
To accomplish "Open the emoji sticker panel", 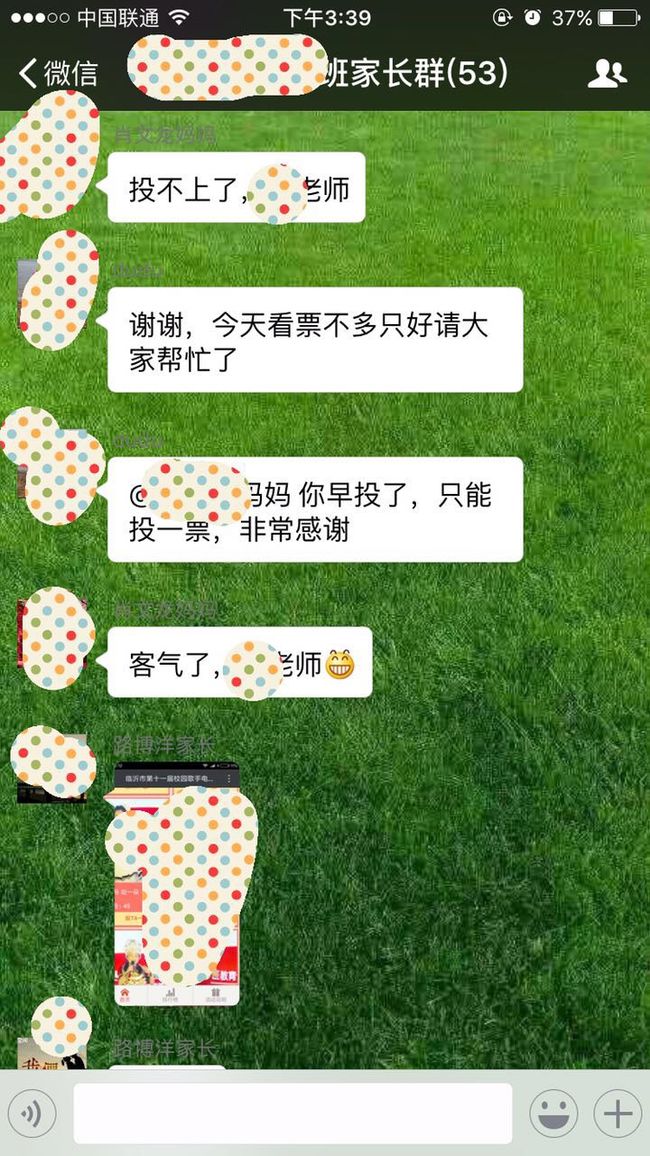I will pos(553,1113).
